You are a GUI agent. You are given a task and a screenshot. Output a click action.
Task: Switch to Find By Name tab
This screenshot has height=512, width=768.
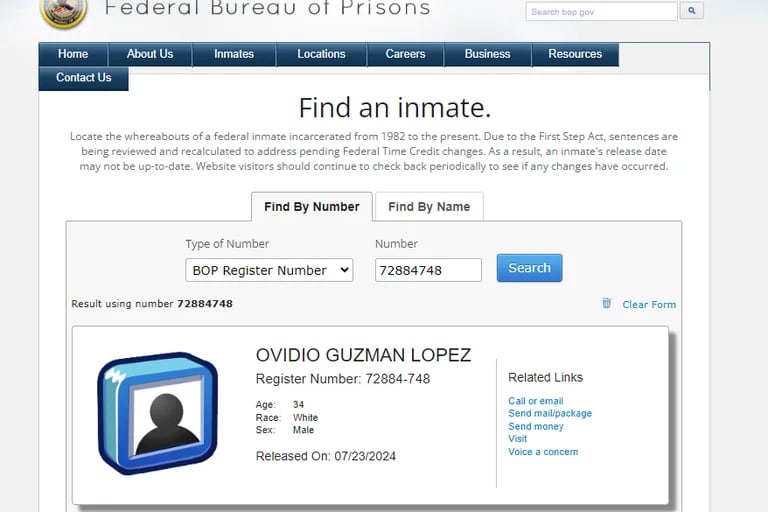pyautogui.click(x=429, y=207)
